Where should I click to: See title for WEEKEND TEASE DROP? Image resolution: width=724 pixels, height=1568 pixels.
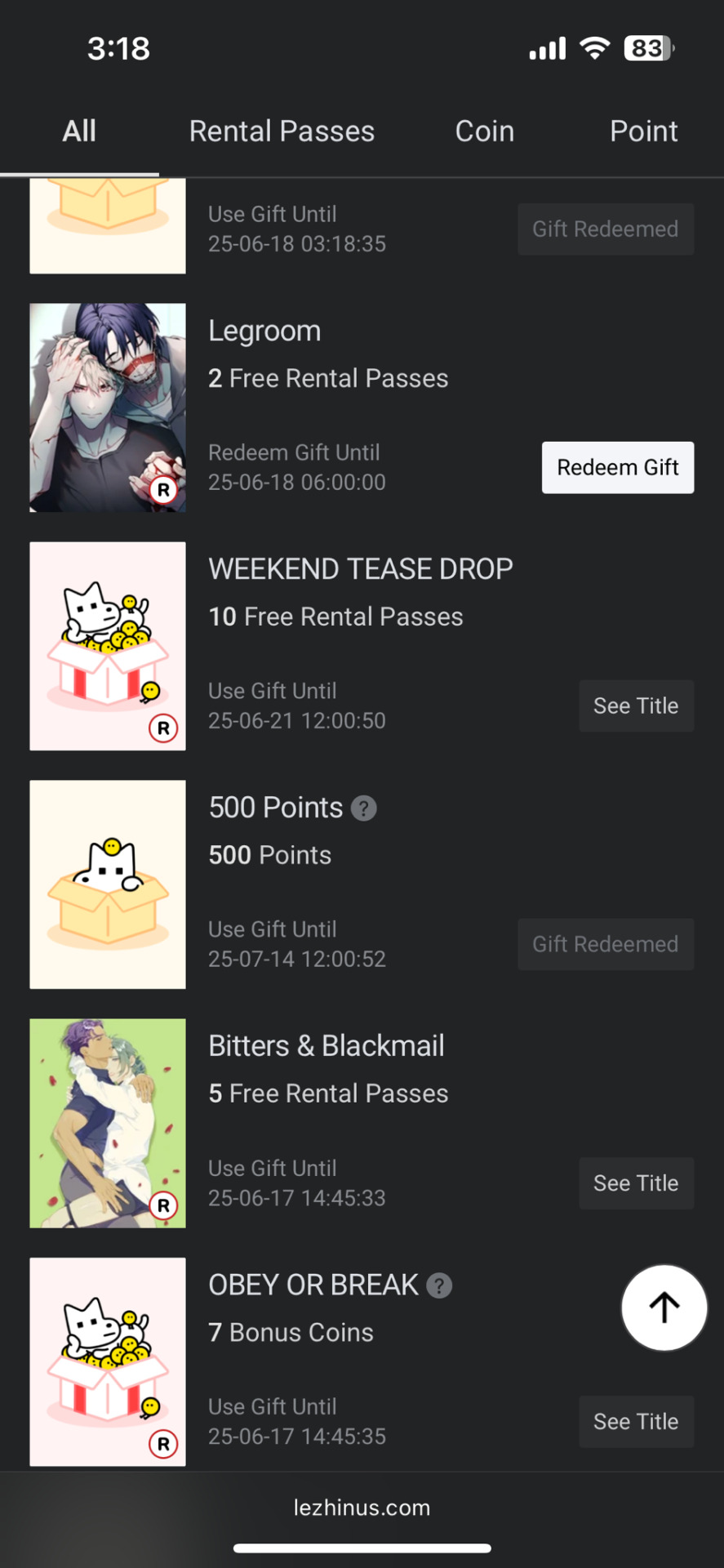coord(635,706)
